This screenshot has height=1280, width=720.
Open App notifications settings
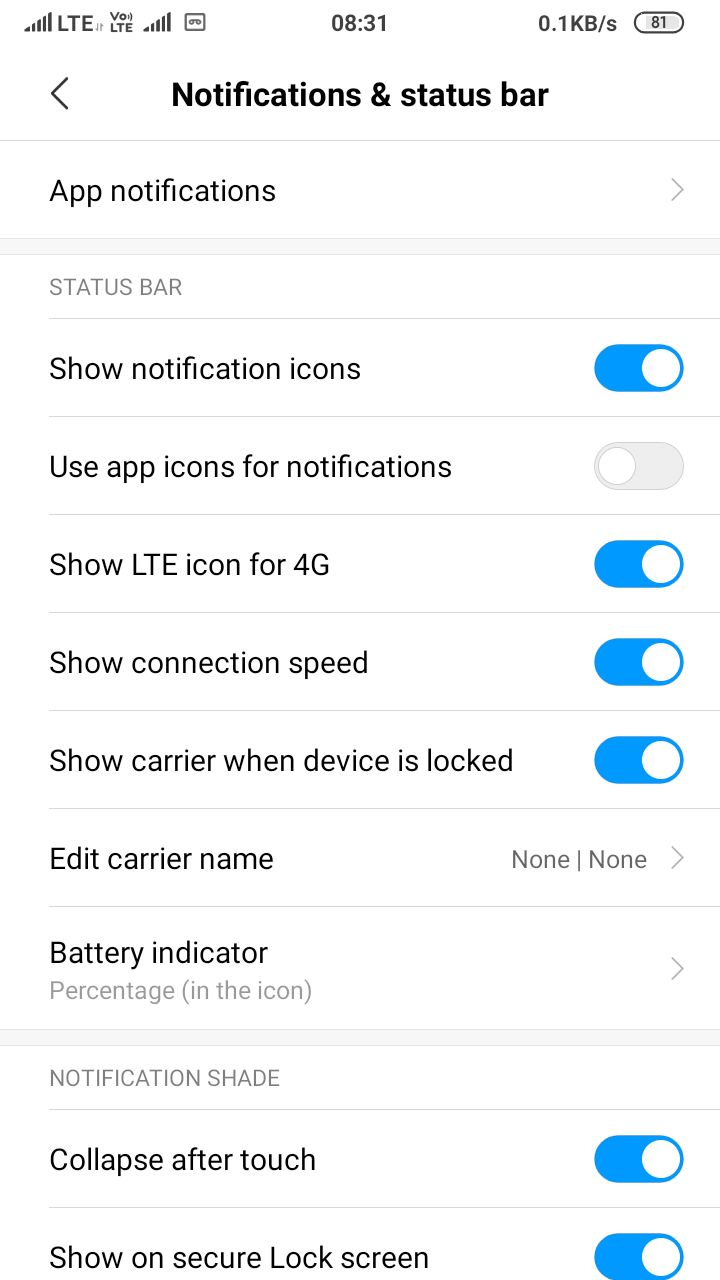tap(360, 190)
